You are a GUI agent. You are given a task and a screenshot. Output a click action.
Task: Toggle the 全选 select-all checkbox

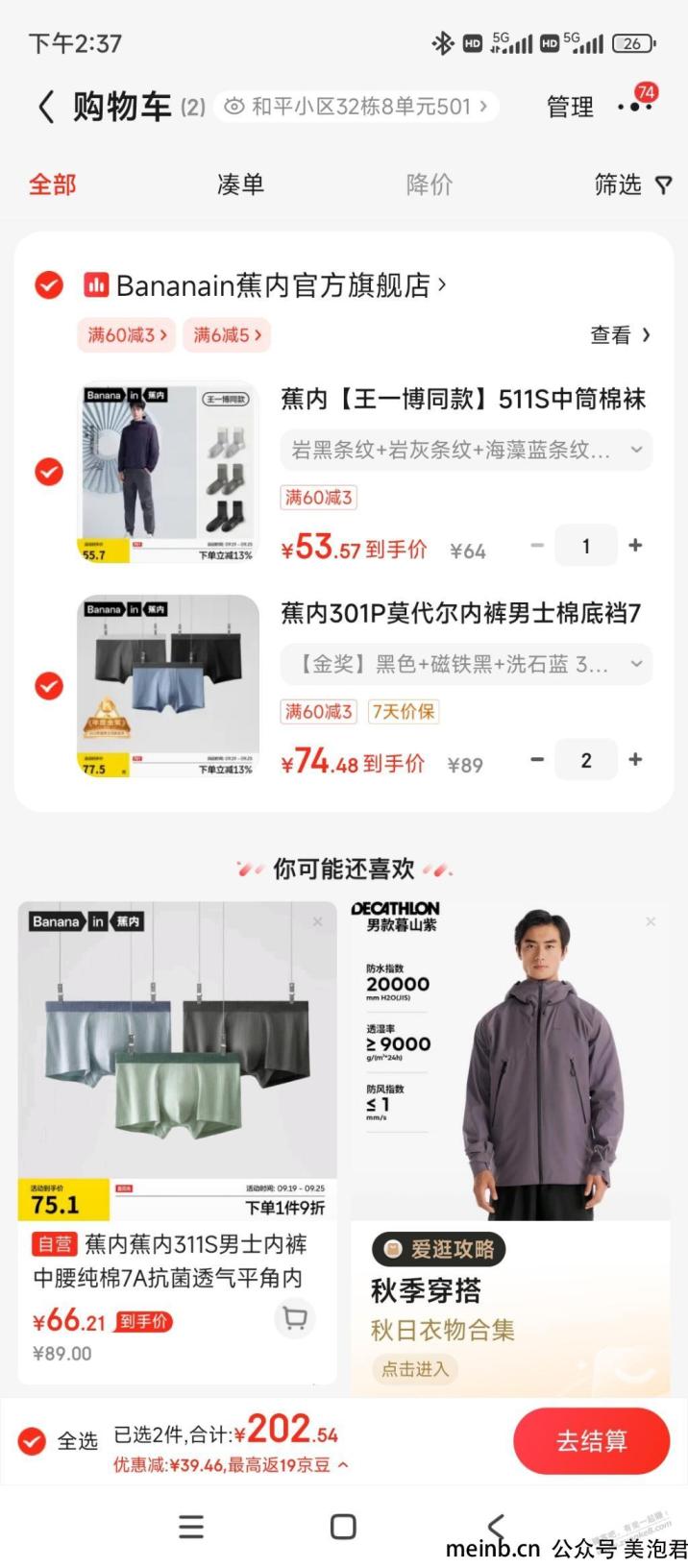pyautogui.click(x=32, y=1440)
